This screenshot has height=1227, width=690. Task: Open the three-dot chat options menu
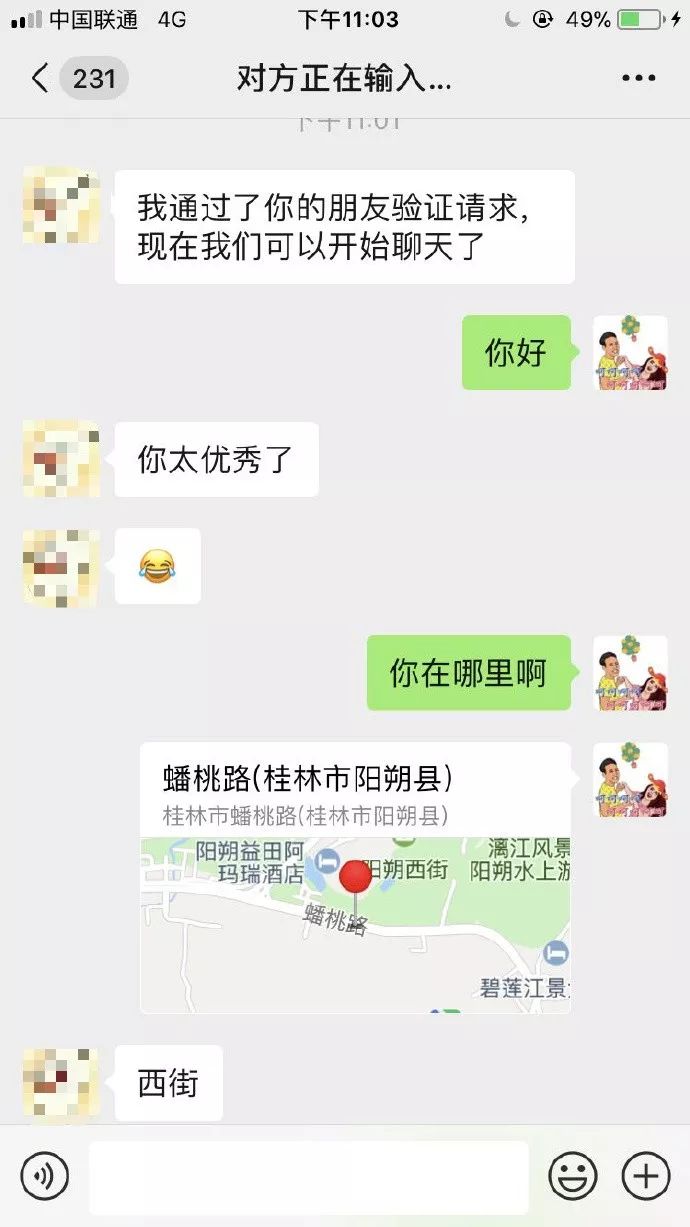[x=638, y=78]
